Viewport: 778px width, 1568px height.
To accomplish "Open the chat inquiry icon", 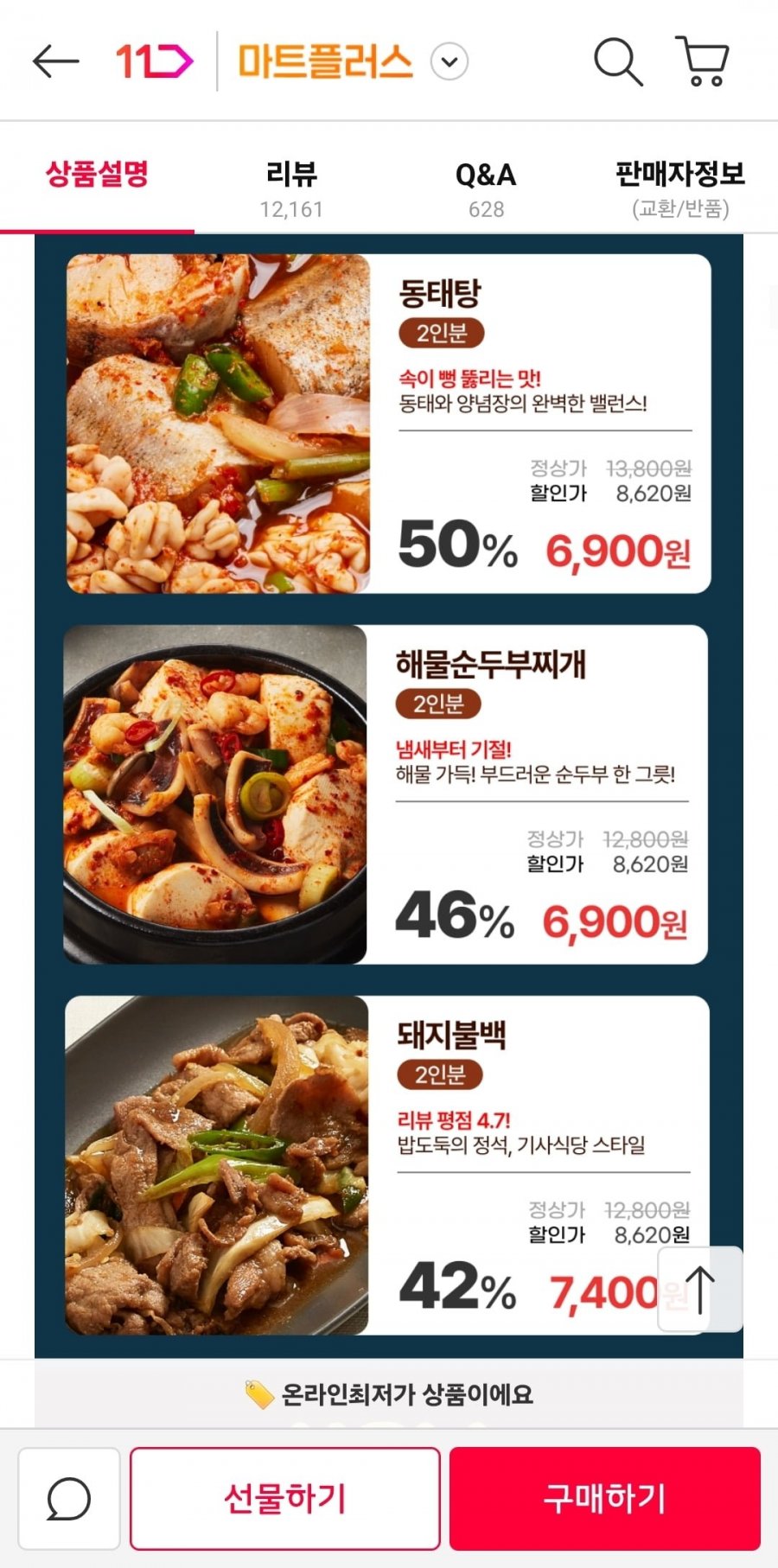I will [x=69, y=1499].
